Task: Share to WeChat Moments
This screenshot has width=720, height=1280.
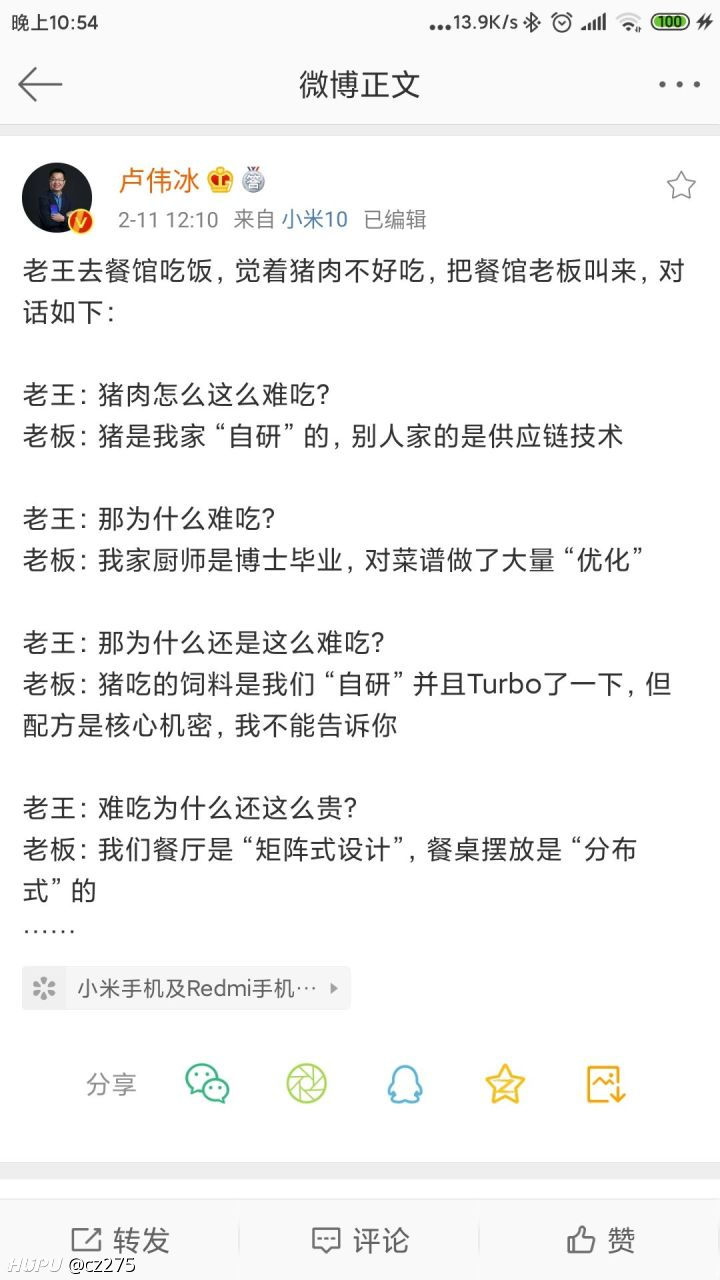Action: click(306, 1084)
